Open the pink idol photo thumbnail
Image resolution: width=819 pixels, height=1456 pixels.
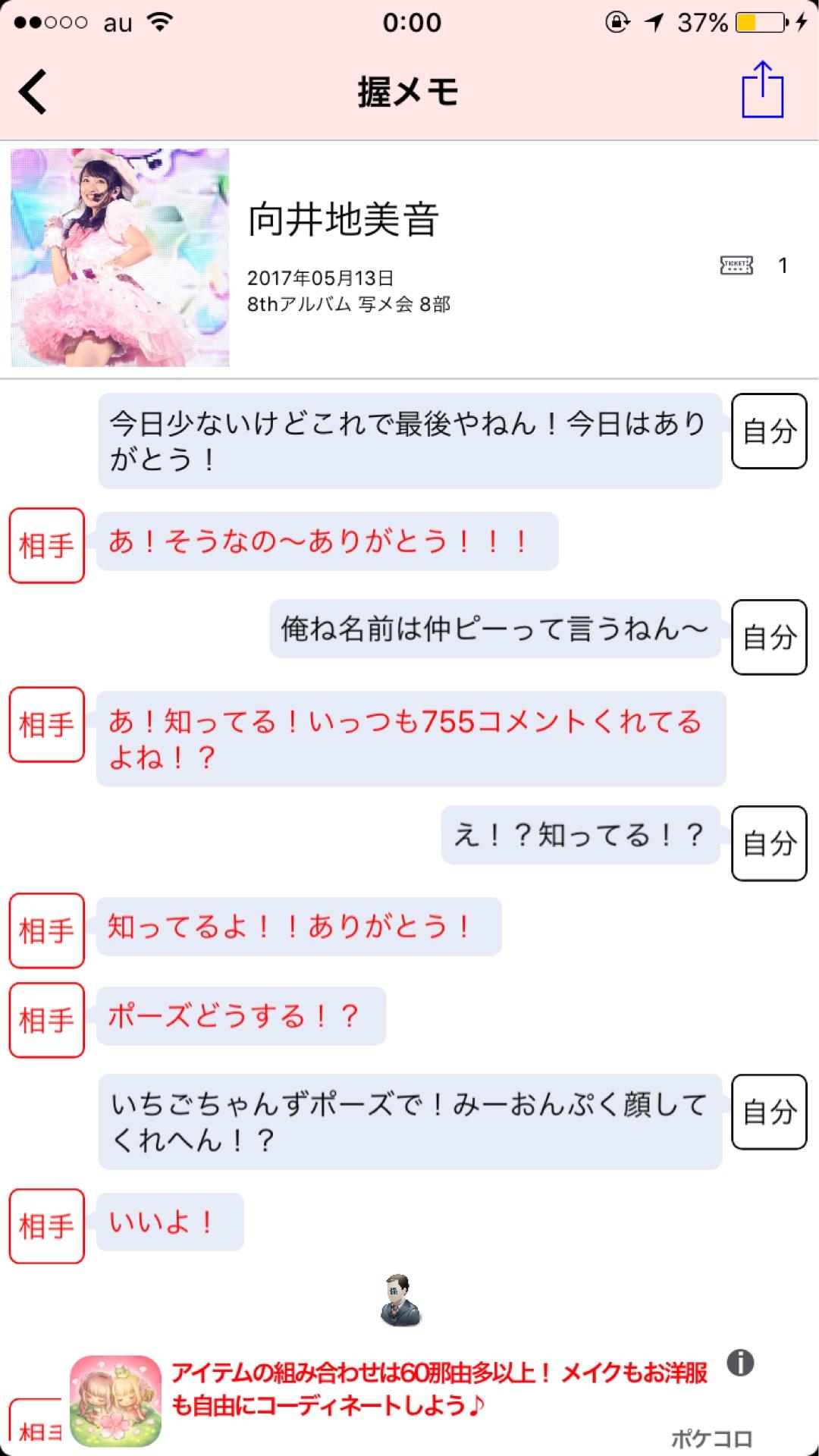coord(118,259)
